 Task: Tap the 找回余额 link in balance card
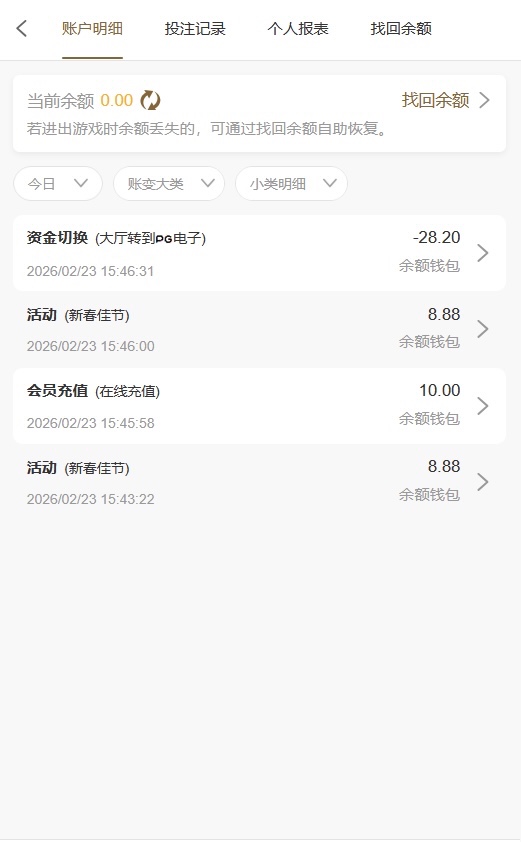445,100
